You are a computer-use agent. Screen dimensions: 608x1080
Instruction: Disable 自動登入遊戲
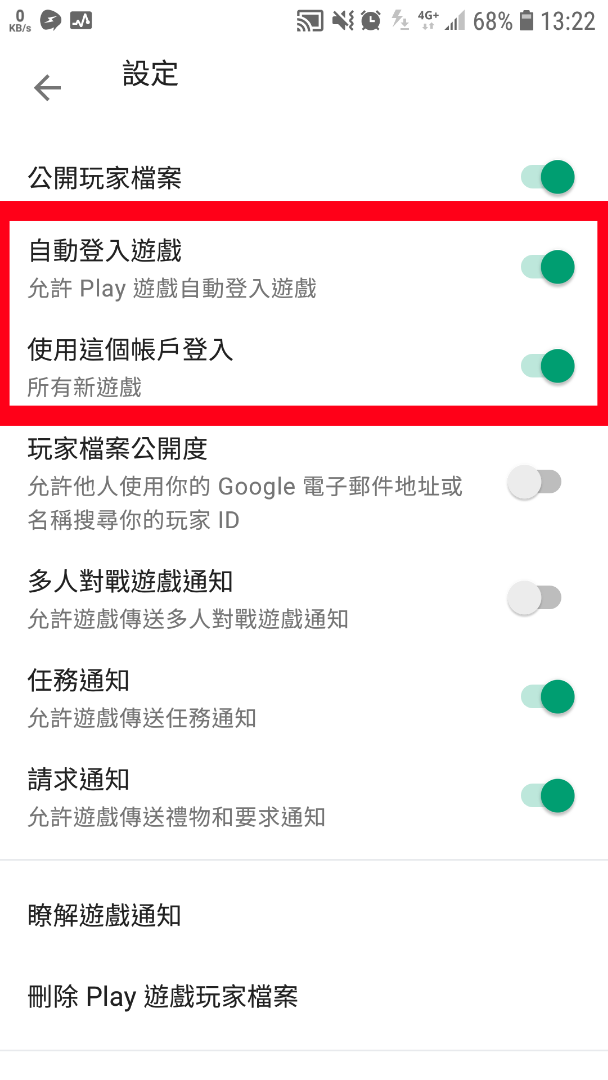[x=548, y=267]
